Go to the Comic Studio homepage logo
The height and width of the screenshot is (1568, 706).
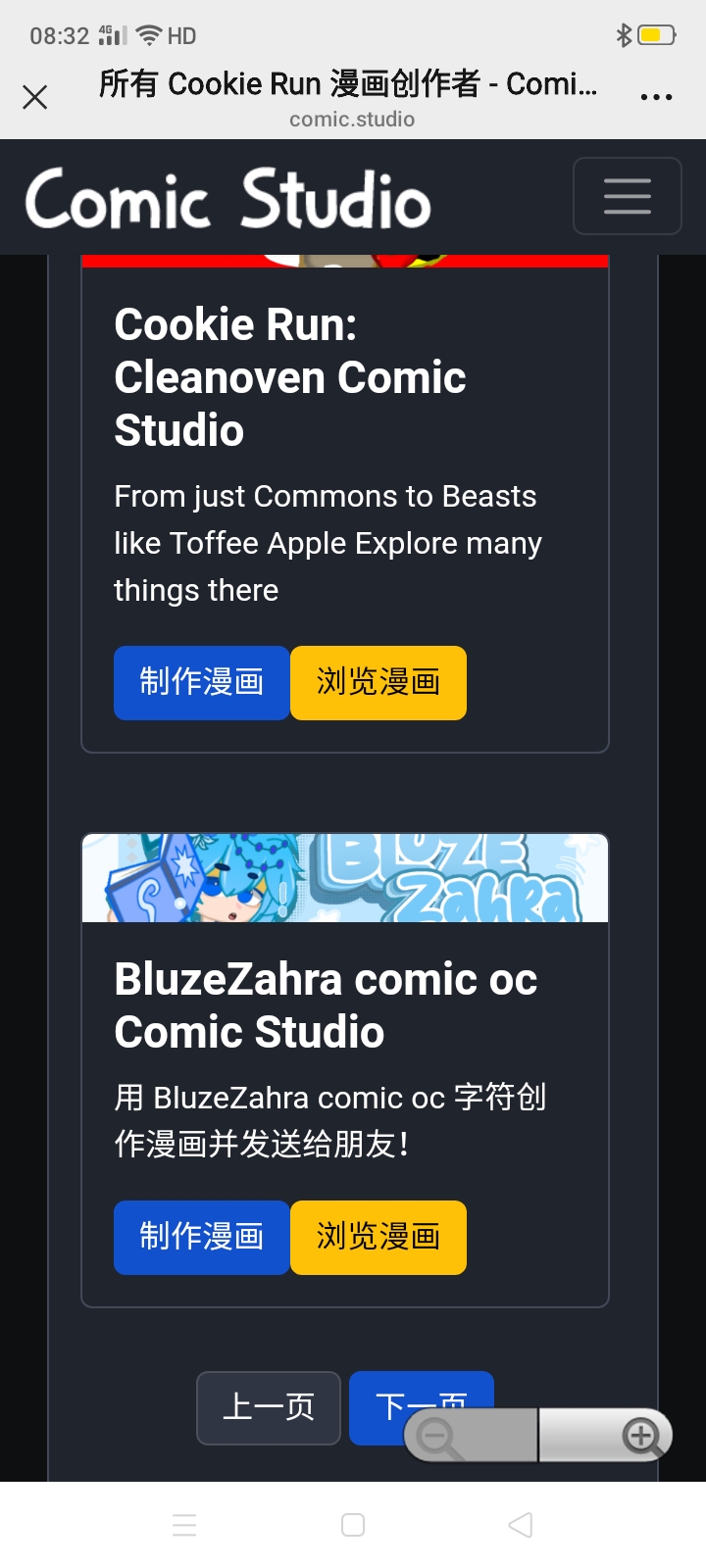click(227, 198)
